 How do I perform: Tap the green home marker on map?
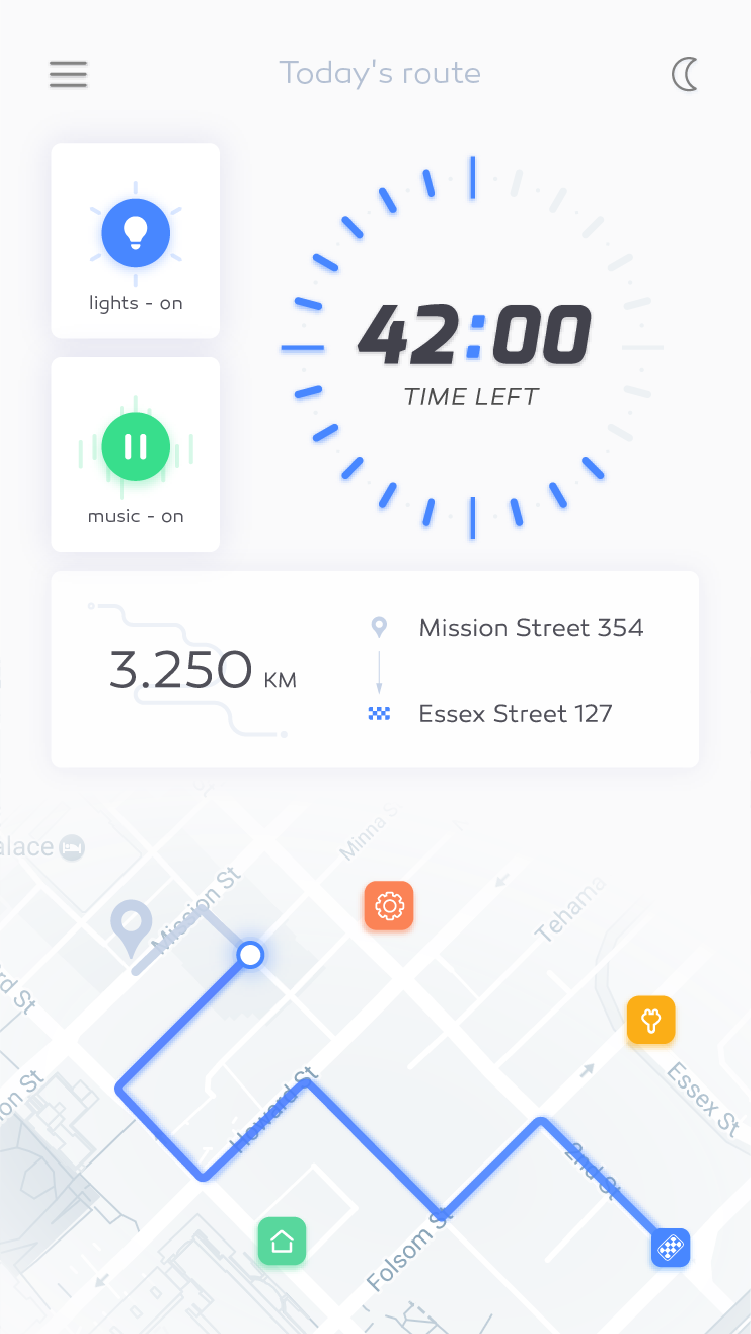click(x=282, y=1241)
